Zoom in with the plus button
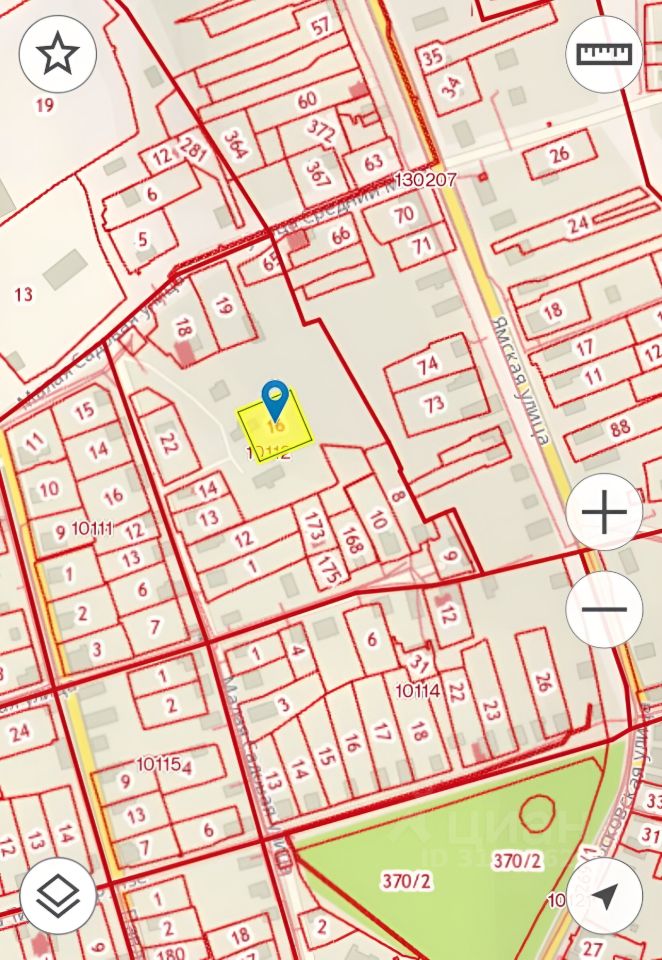The image size is (662, 960). (x=604, y=513)
